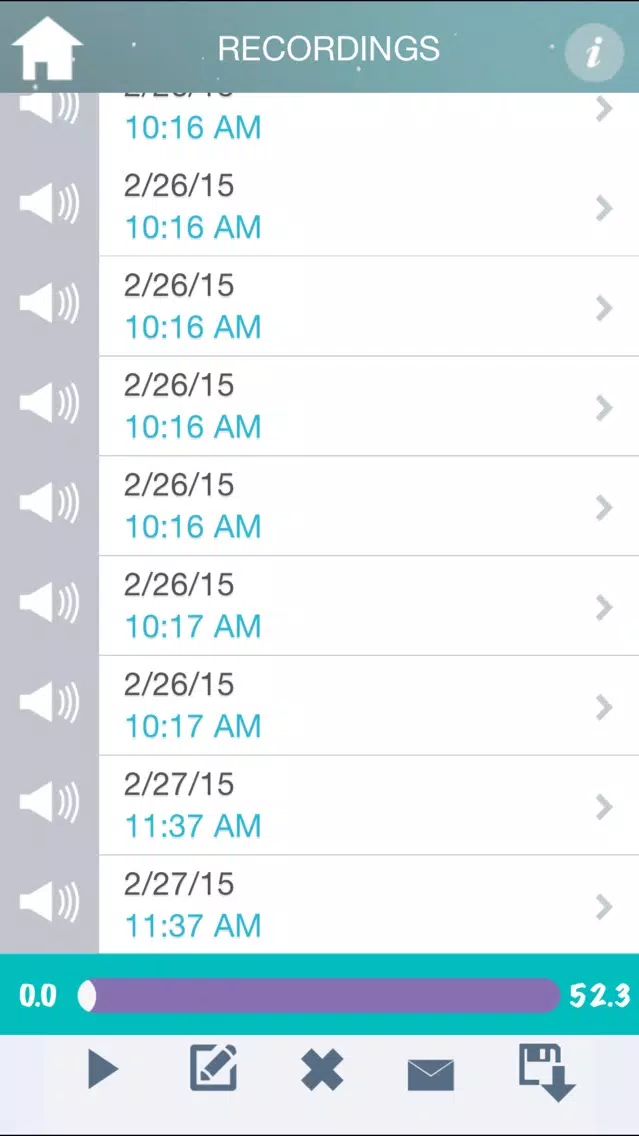Edit the selected recording
The width and height of the screenshot is (639, 1136).
point(214,1067)
